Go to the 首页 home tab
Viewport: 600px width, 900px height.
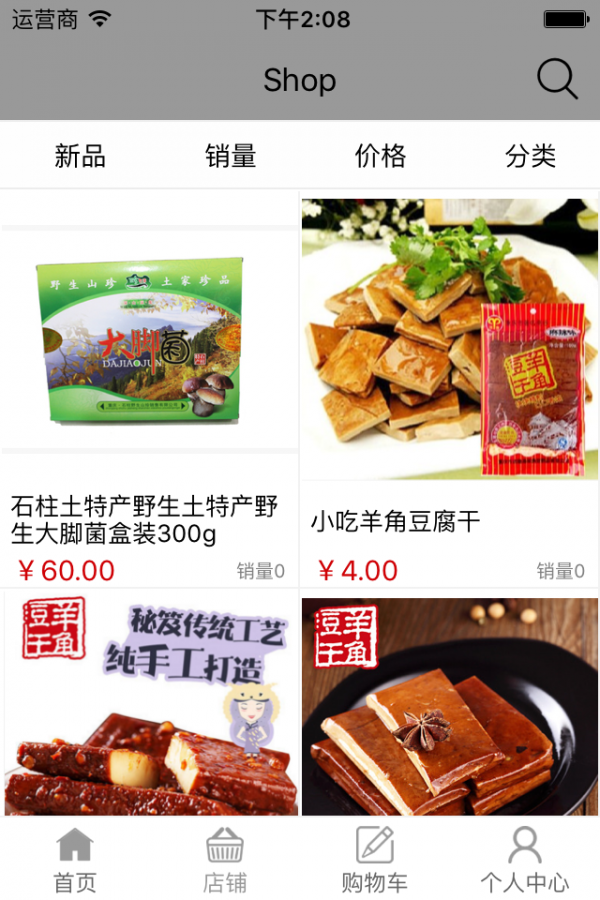[75, 859]
